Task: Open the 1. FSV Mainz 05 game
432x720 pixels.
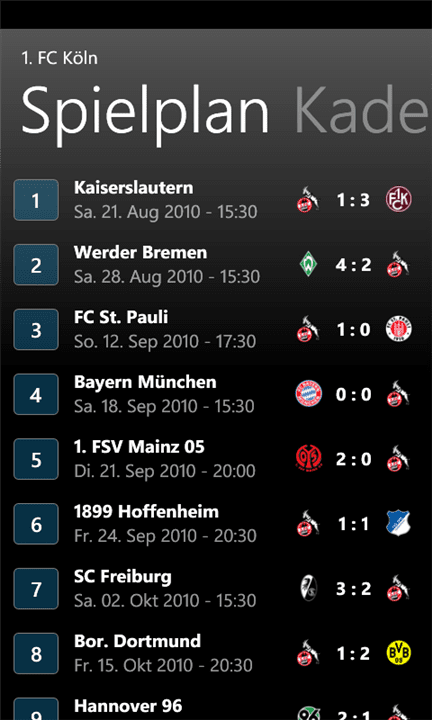Action: [216, 459]
